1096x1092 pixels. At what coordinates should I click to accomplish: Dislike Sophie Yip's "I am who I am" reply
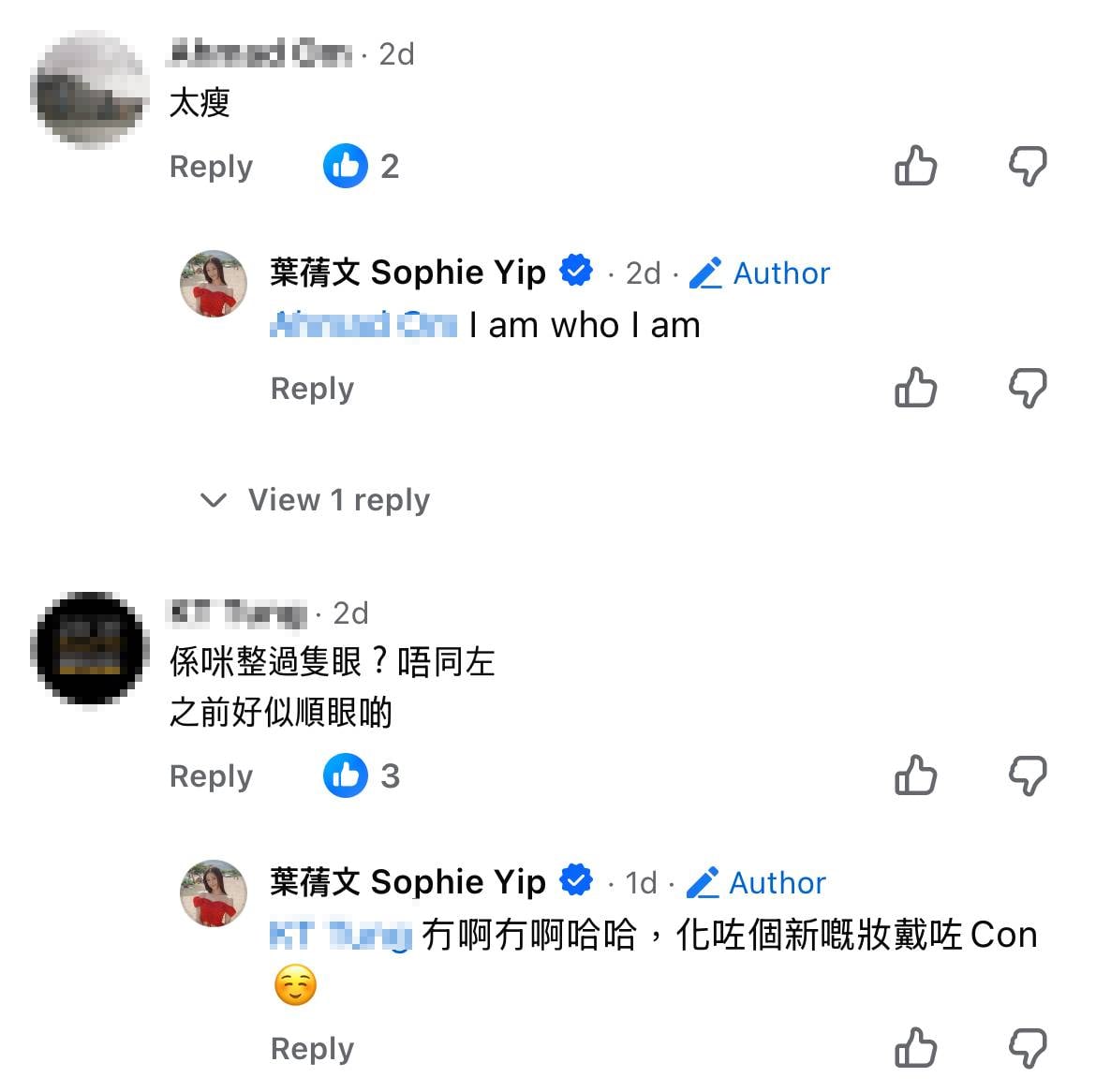(1027, 388)
